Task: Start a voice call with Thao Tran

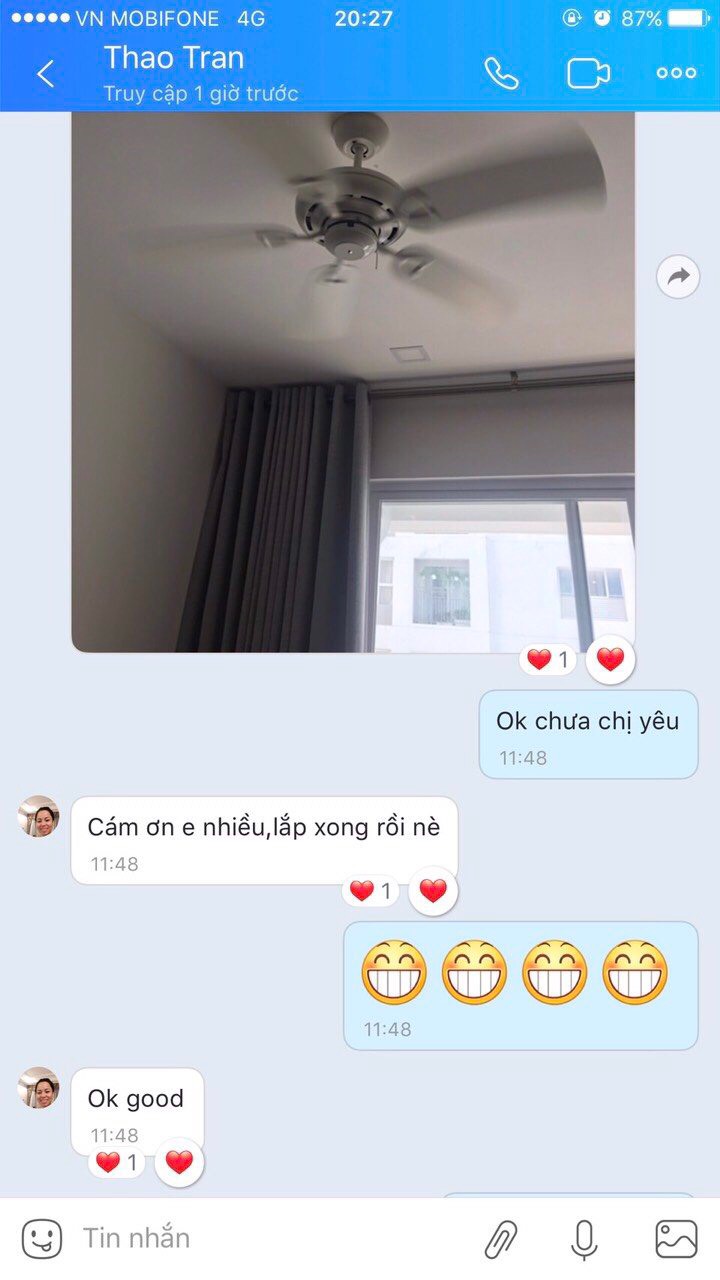Action: pos(501,73)
